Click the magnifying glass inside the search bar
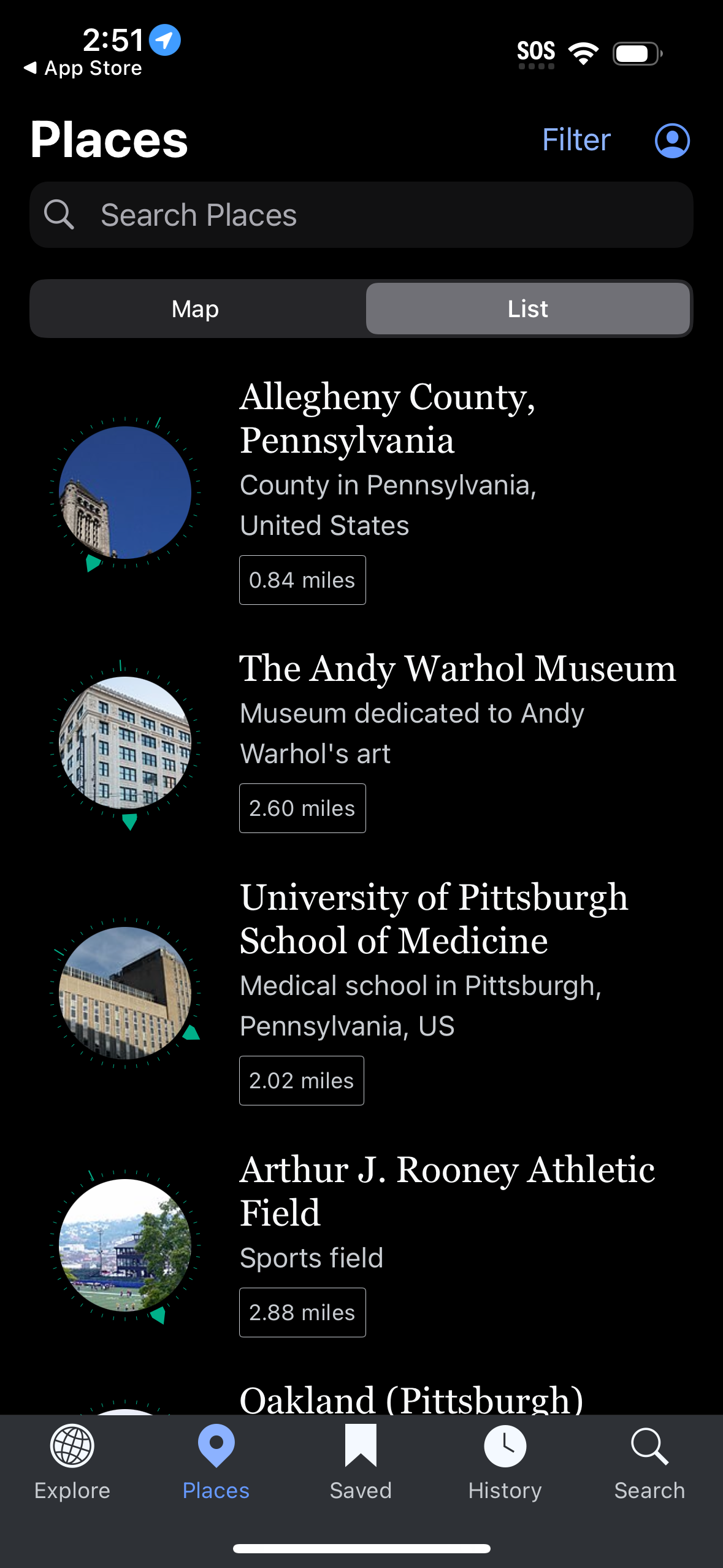This screenshot has width=723, height=1568. 59,215
